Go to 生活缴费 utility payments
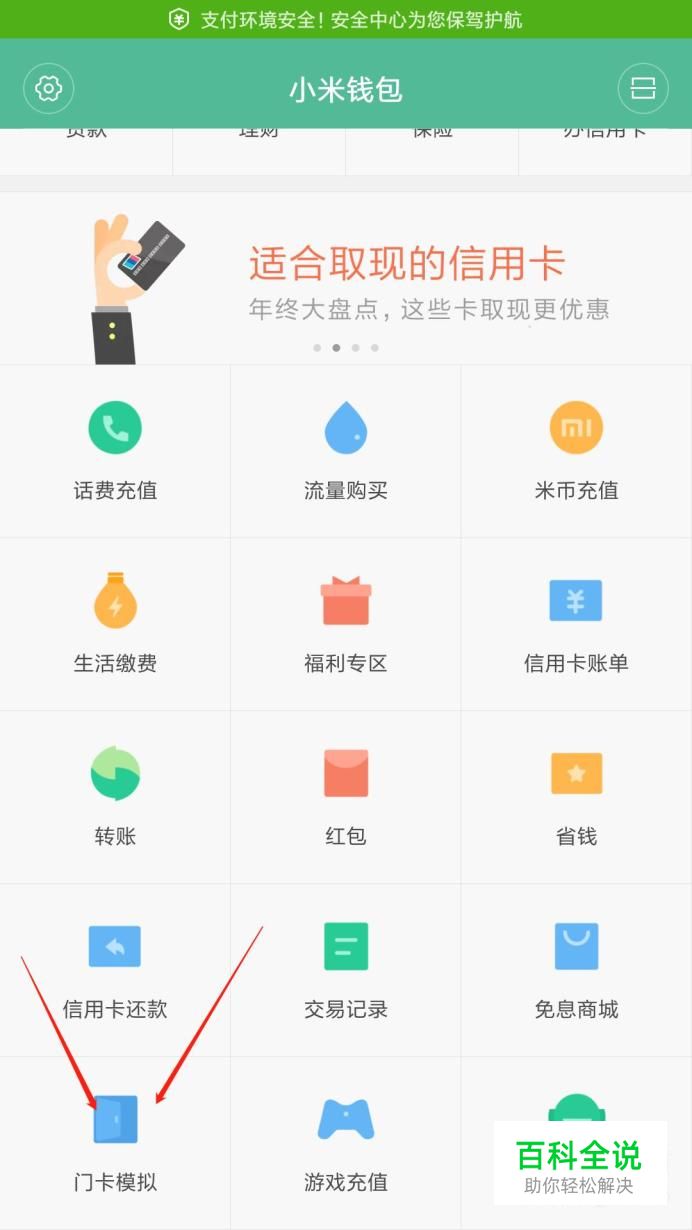692x1230 pixels. tap(115, 623)
